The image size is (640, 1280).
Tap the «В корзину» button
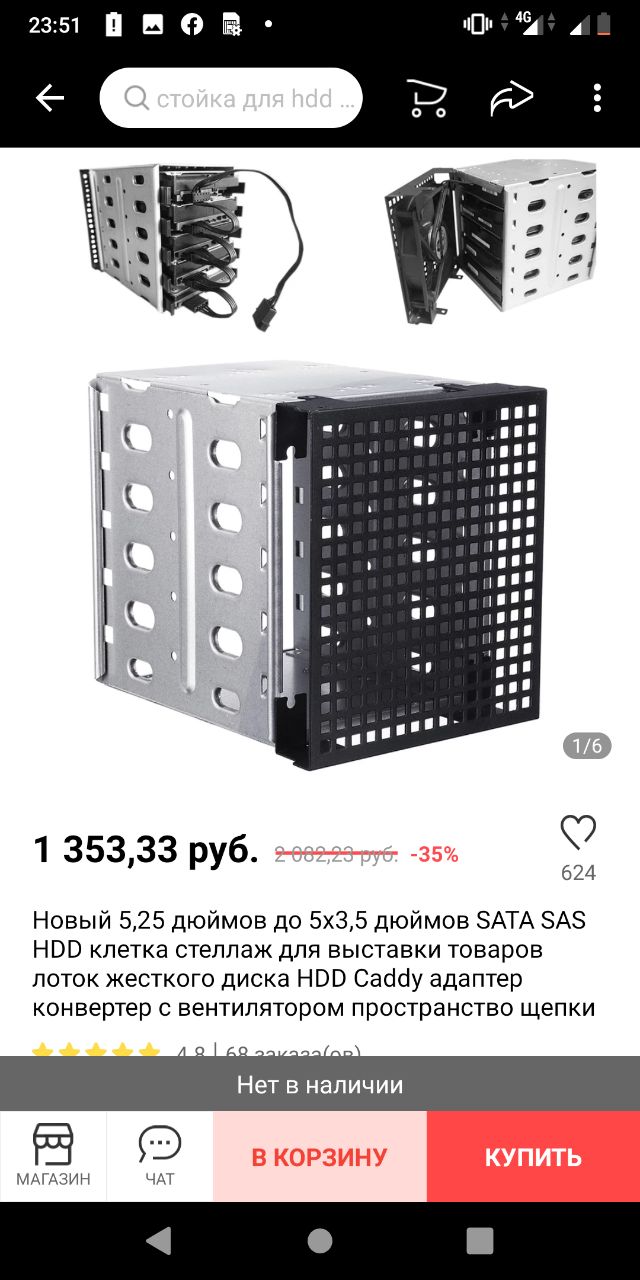[x=319, y=1157]
